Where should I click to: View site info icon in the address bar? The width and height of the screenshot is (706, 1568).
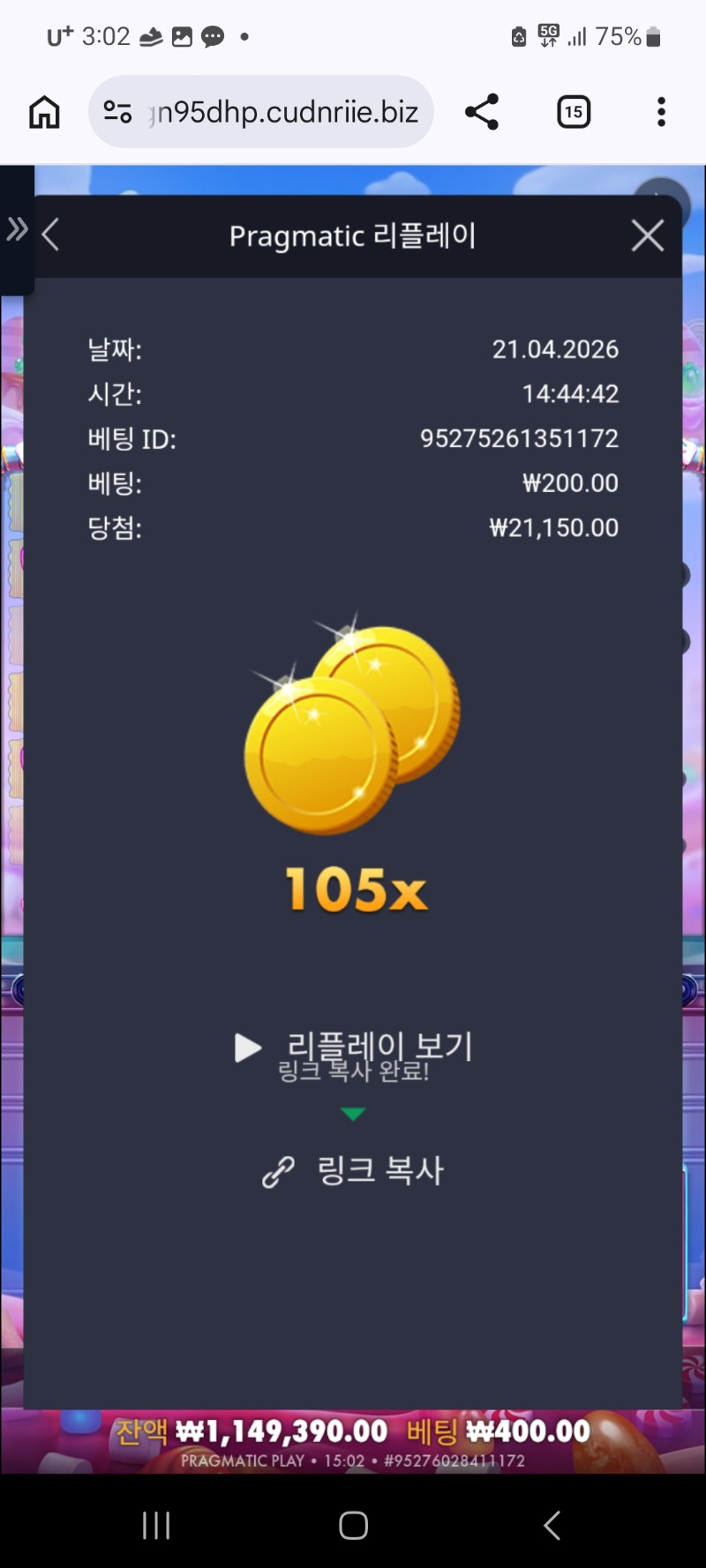coord(117,112)
